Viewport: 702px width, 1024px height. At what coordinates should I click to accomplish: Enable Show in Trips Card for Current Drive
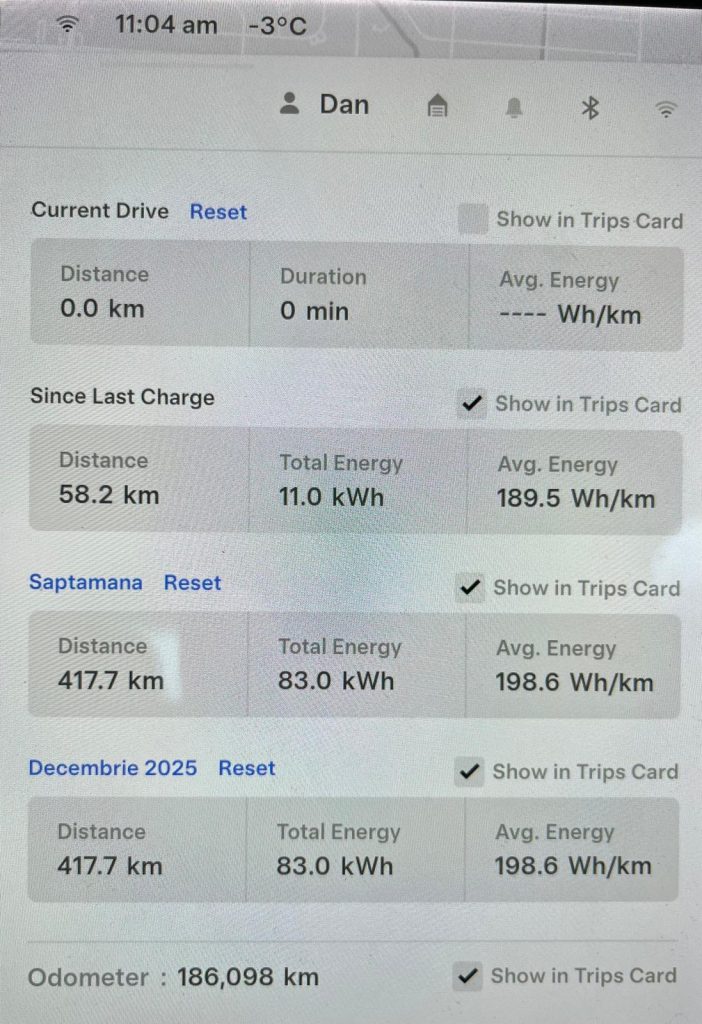pos(473,219)
